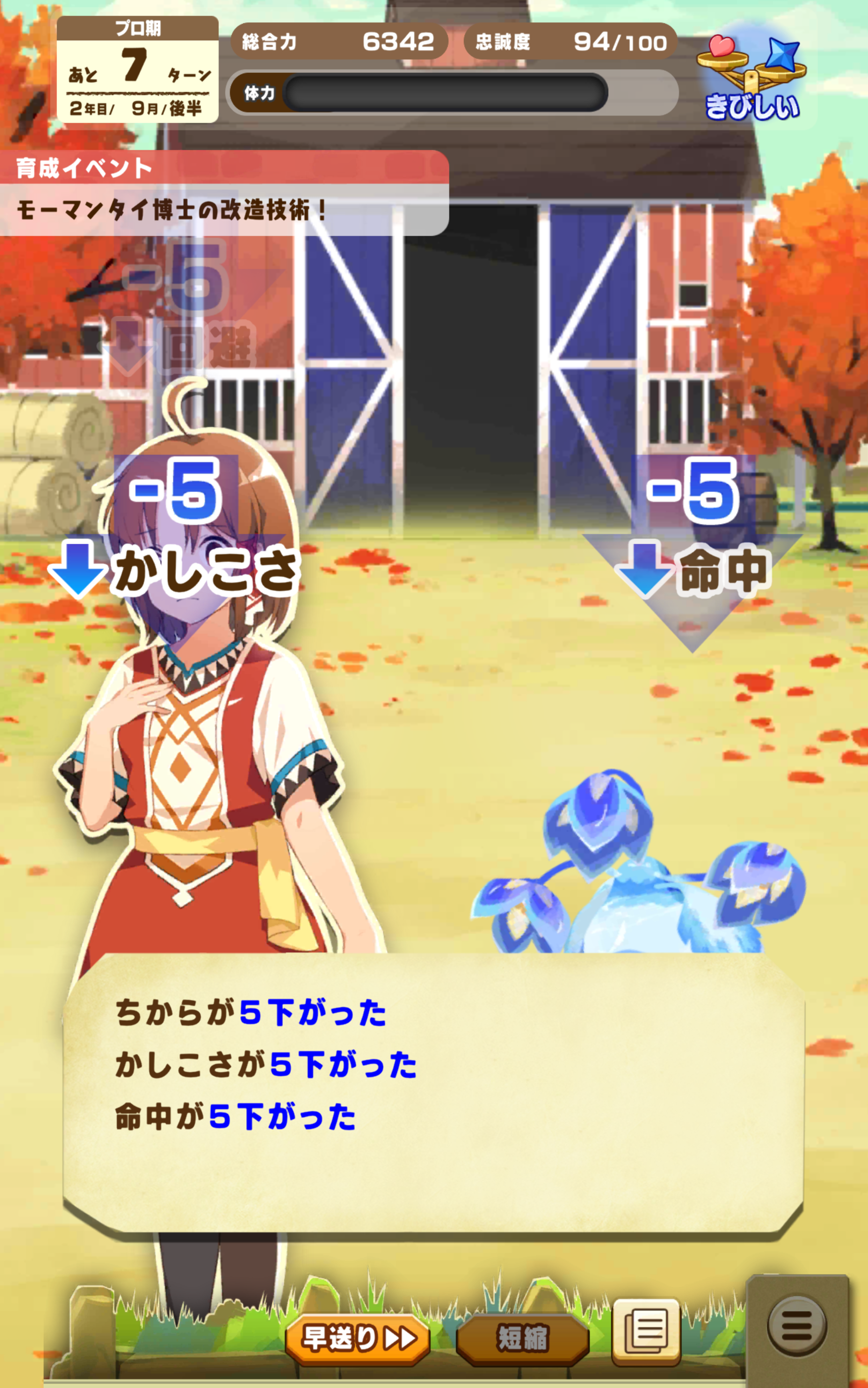Open the きびしい balance scale icon
The image size is (868, 1388).
[x=751, y=77]
